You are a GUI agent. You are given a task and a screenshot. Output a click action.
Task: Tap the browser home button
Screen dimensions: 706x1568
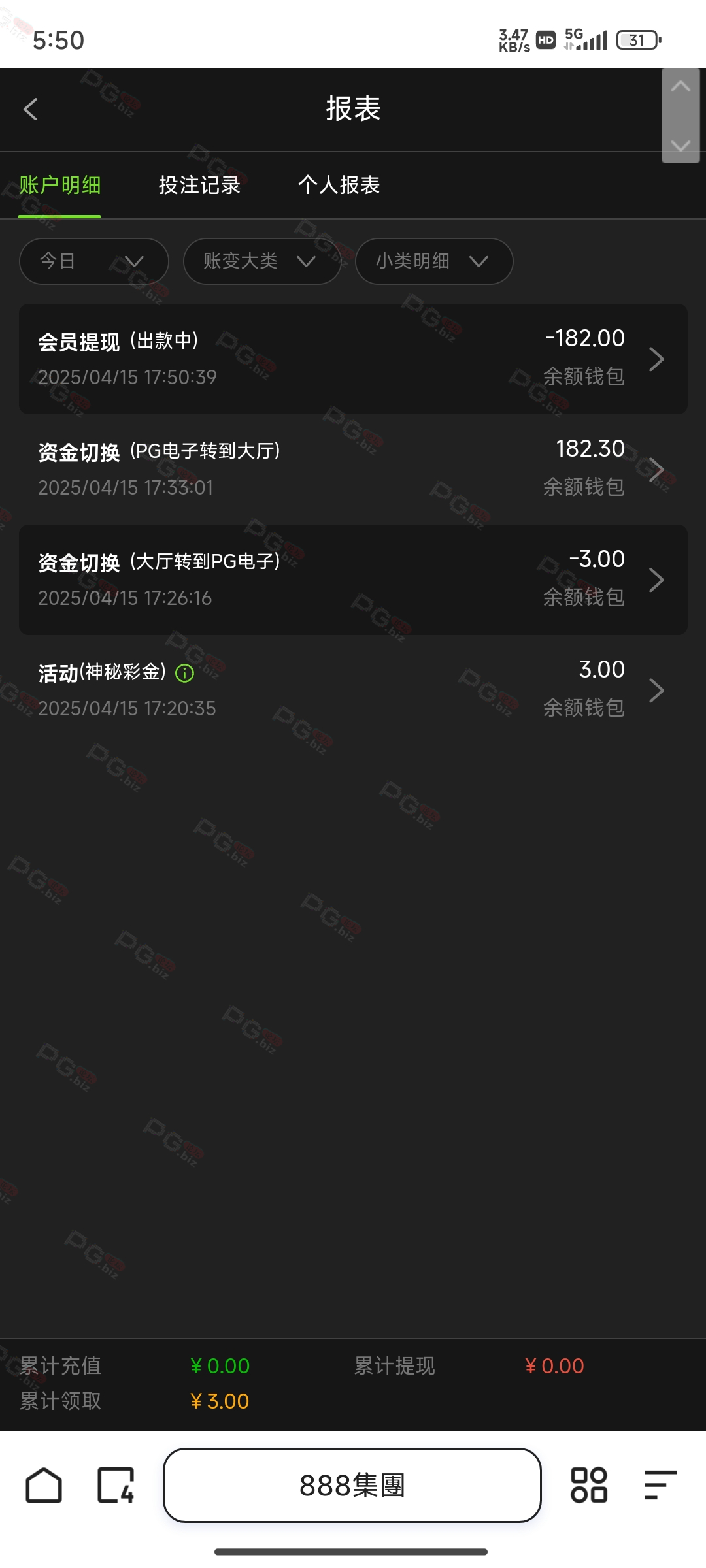(x=44, y=1486)
